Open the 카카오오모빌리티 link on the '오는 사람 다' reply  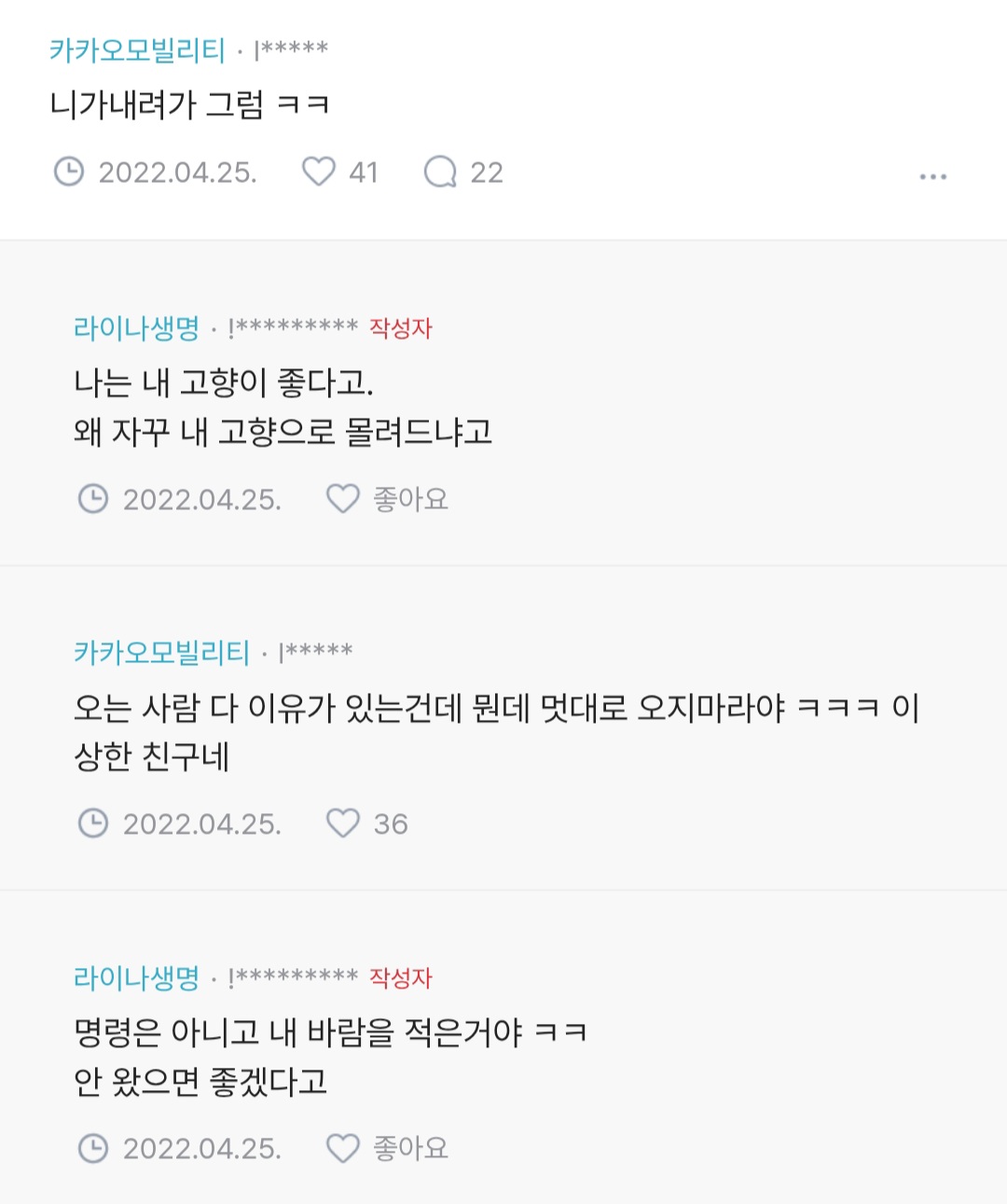(161, 652)
